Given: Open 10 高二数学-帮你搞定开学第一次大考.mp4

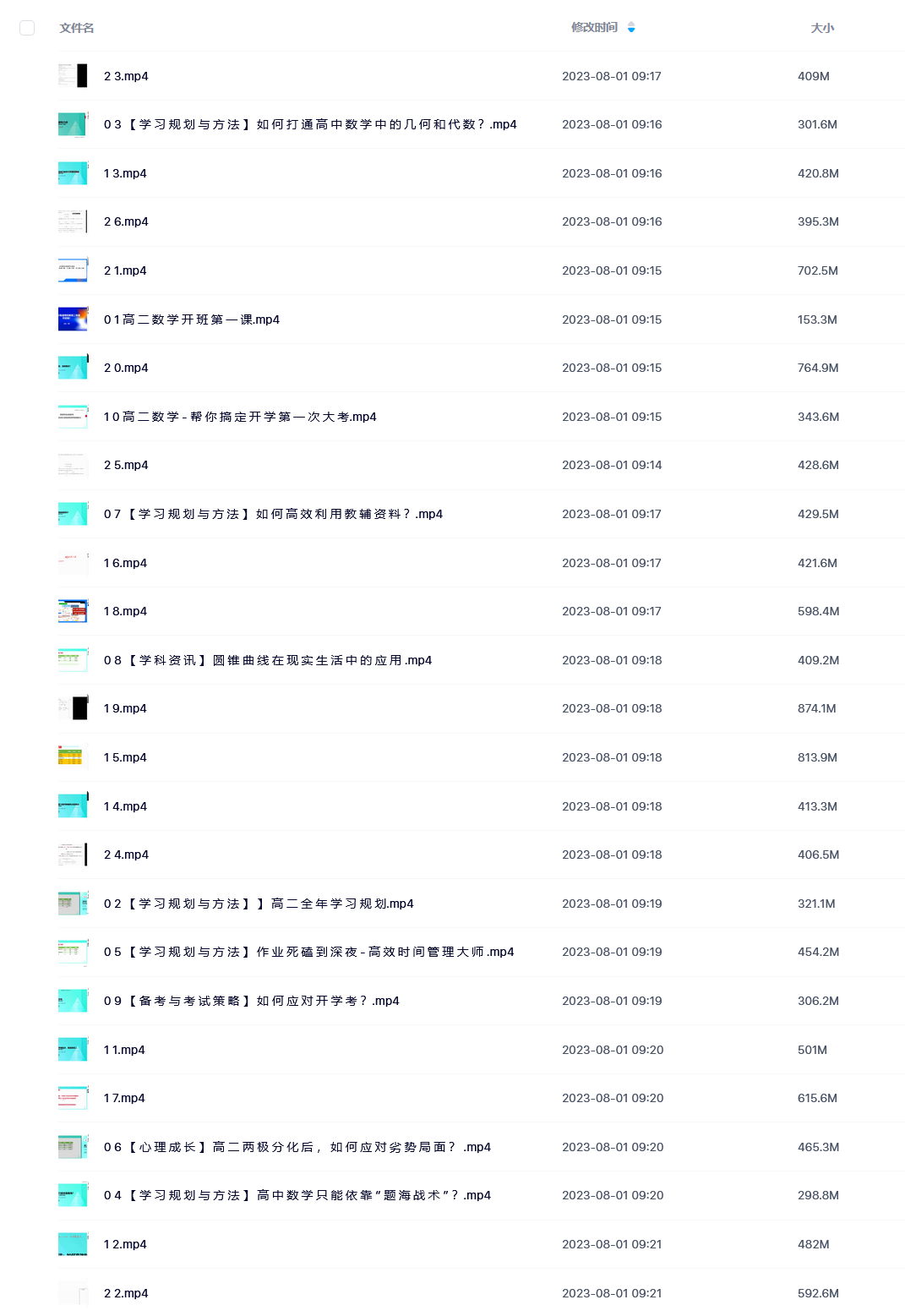Looking at the screenshot, I should [240, 417].
